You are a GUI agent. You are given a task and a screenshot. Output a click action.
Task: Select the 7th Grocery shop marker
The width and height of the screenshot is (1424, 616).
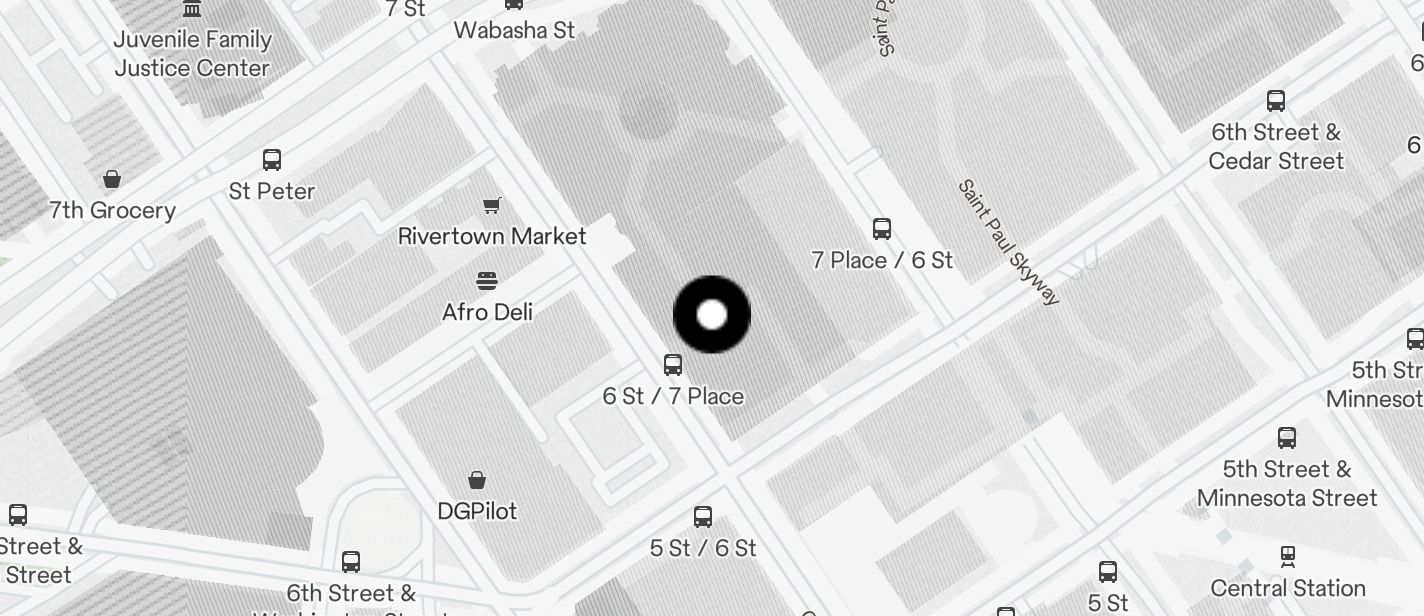pyautogui.click(x=112, y=180)
